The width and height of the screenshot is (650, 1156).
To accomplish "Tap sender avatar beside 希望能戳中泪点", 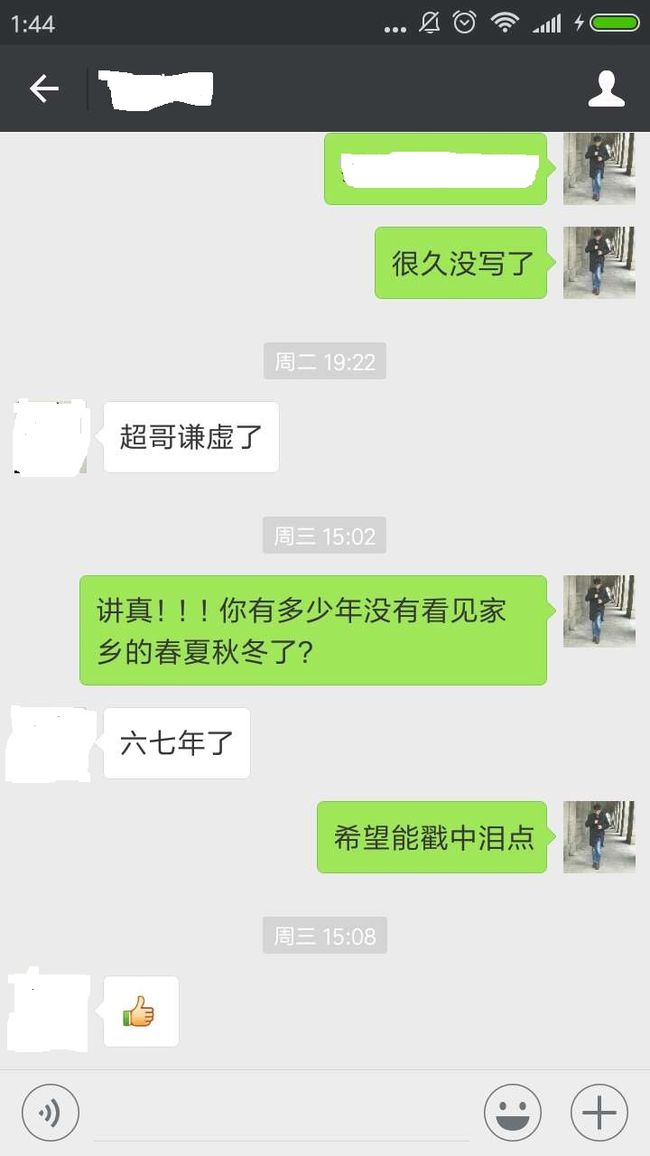I will 599,837.
